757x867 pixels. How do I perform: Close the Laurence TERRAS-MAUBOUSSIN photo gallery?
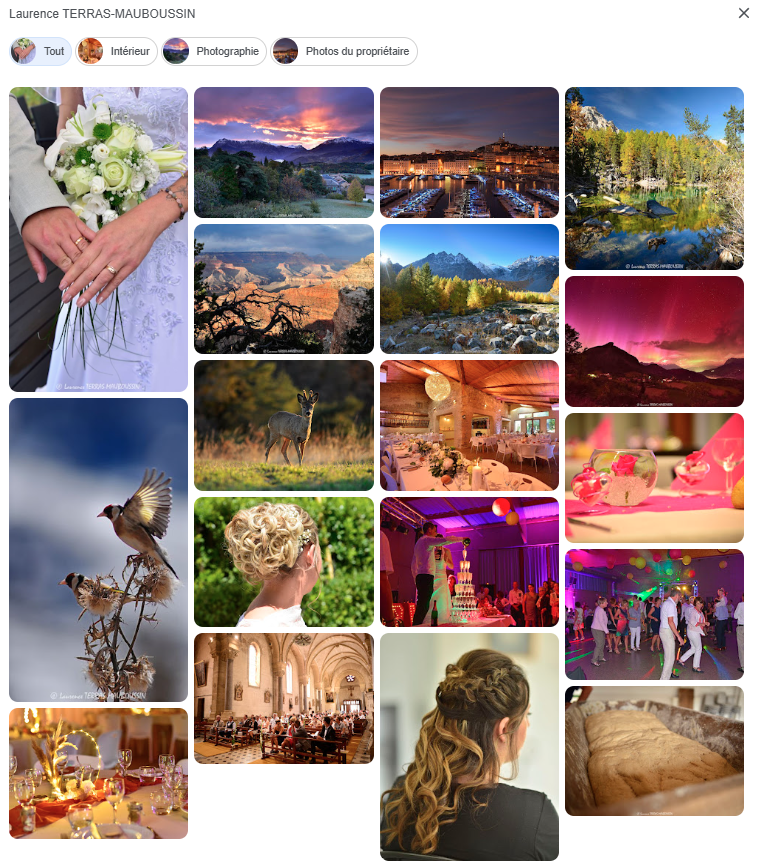[x=743, y=13]
